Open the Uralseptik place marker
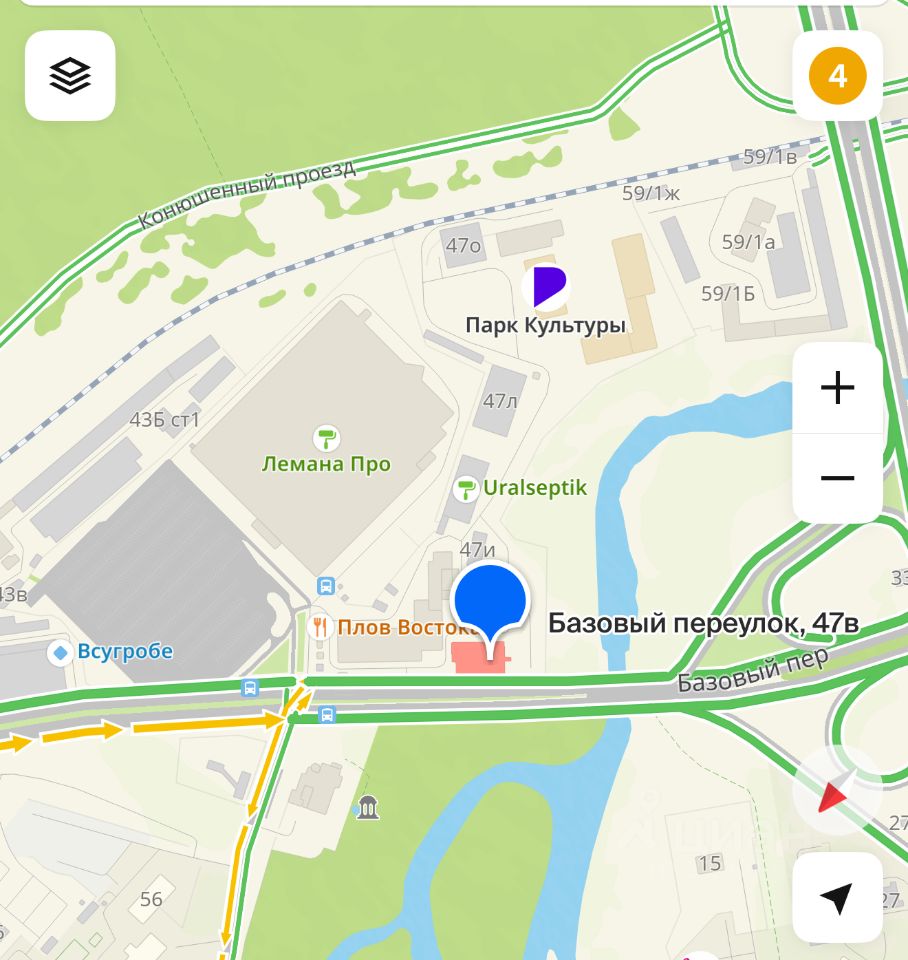 pos(466,488)
